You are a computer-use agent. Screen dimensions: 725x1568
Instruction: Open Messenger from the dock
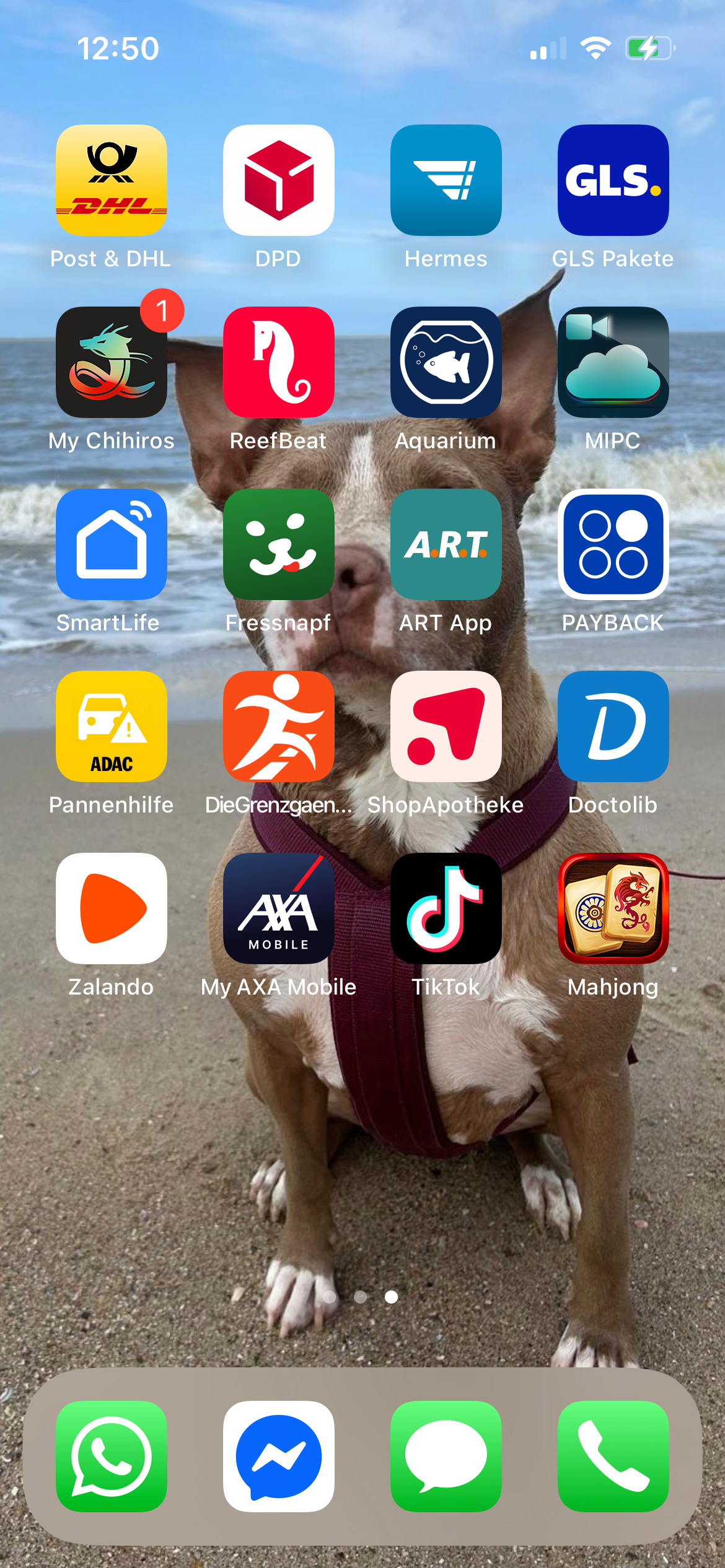[x=279, y=1456]
